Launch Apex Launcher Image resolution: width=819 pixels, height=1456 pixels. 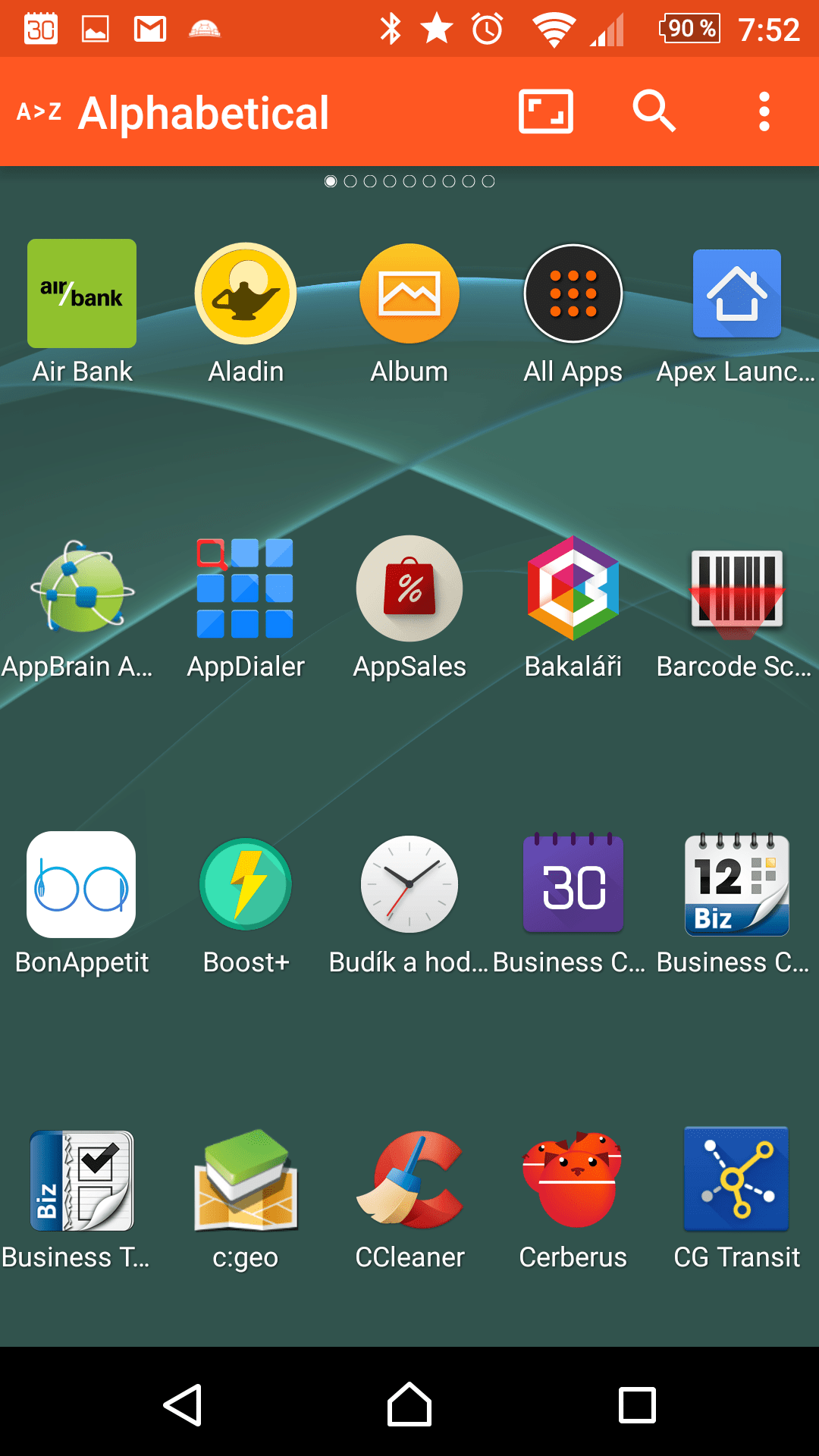[x=736, y=294]
